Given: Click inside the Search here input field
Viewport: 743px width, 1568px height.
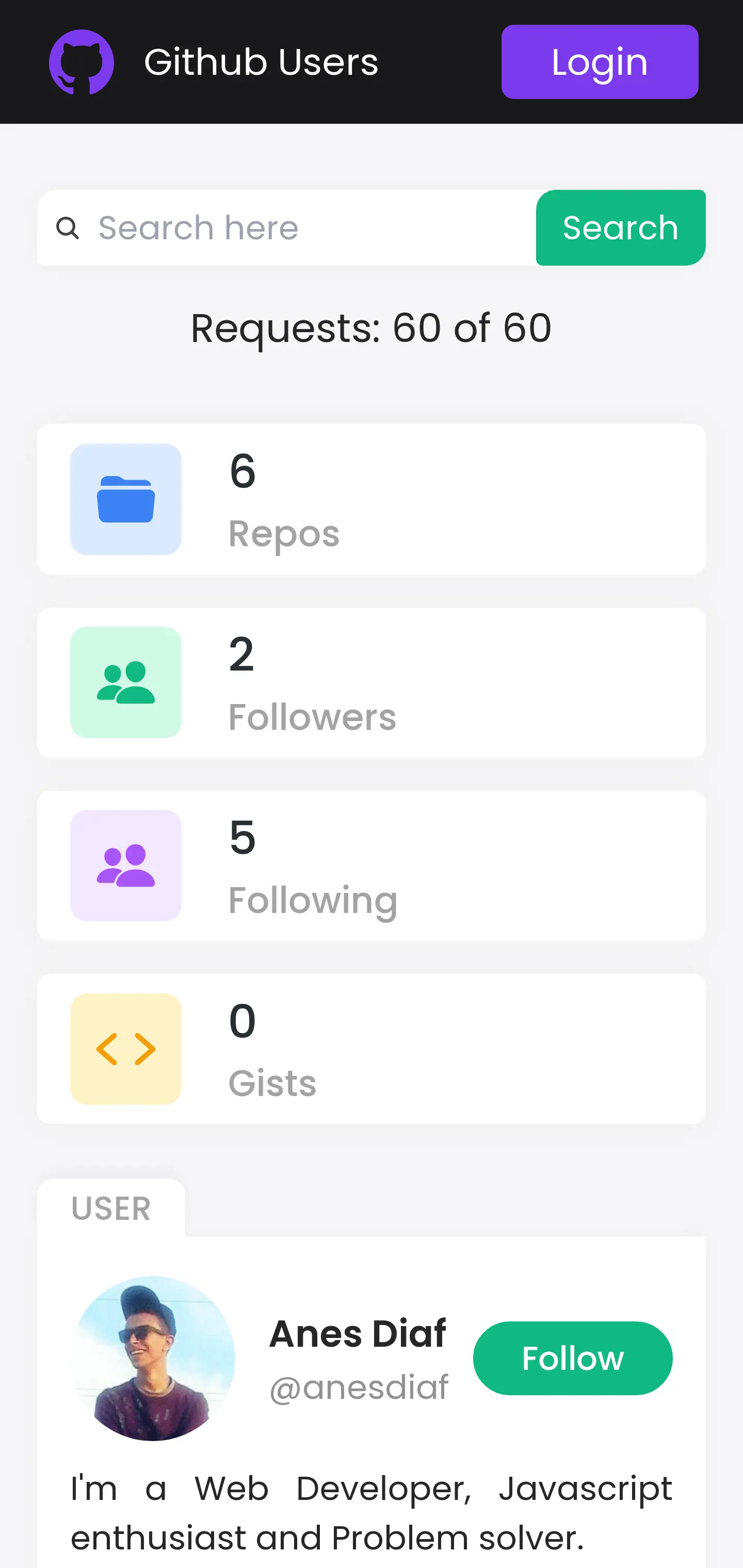Looking at the screenshot, I should click(274, 227).
